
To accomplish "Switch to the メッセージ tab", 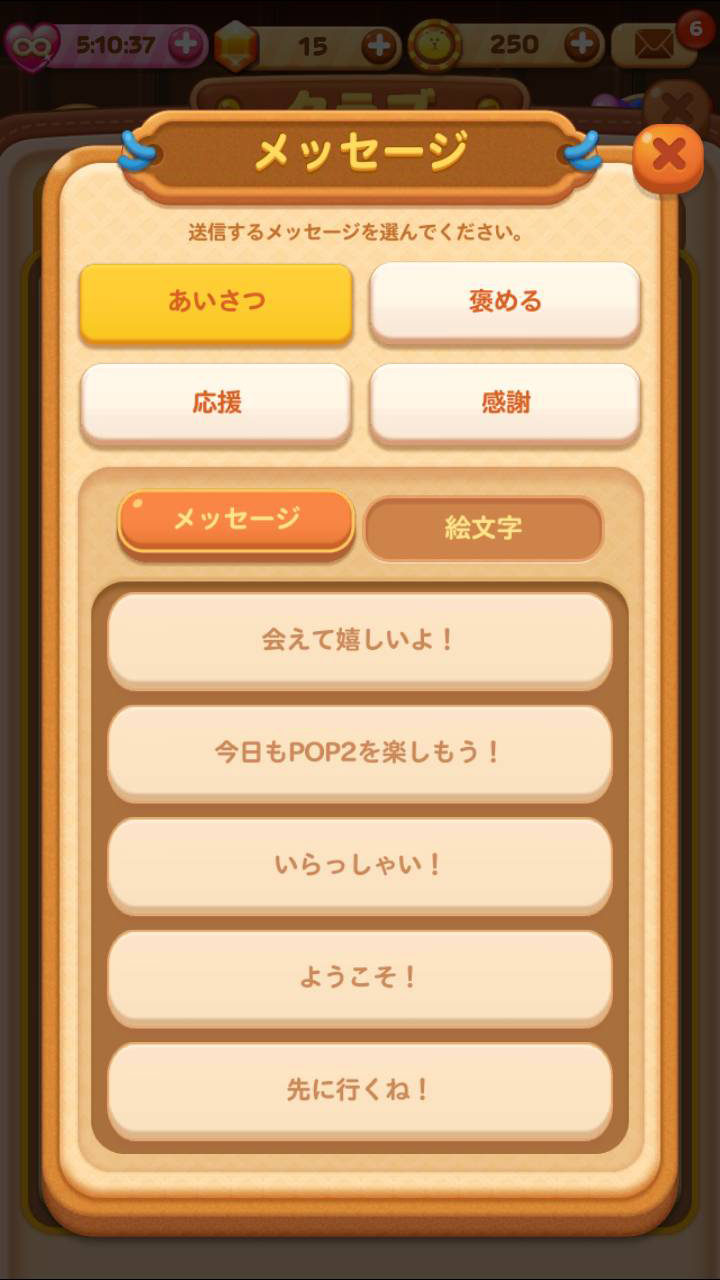I will [237, 520].
